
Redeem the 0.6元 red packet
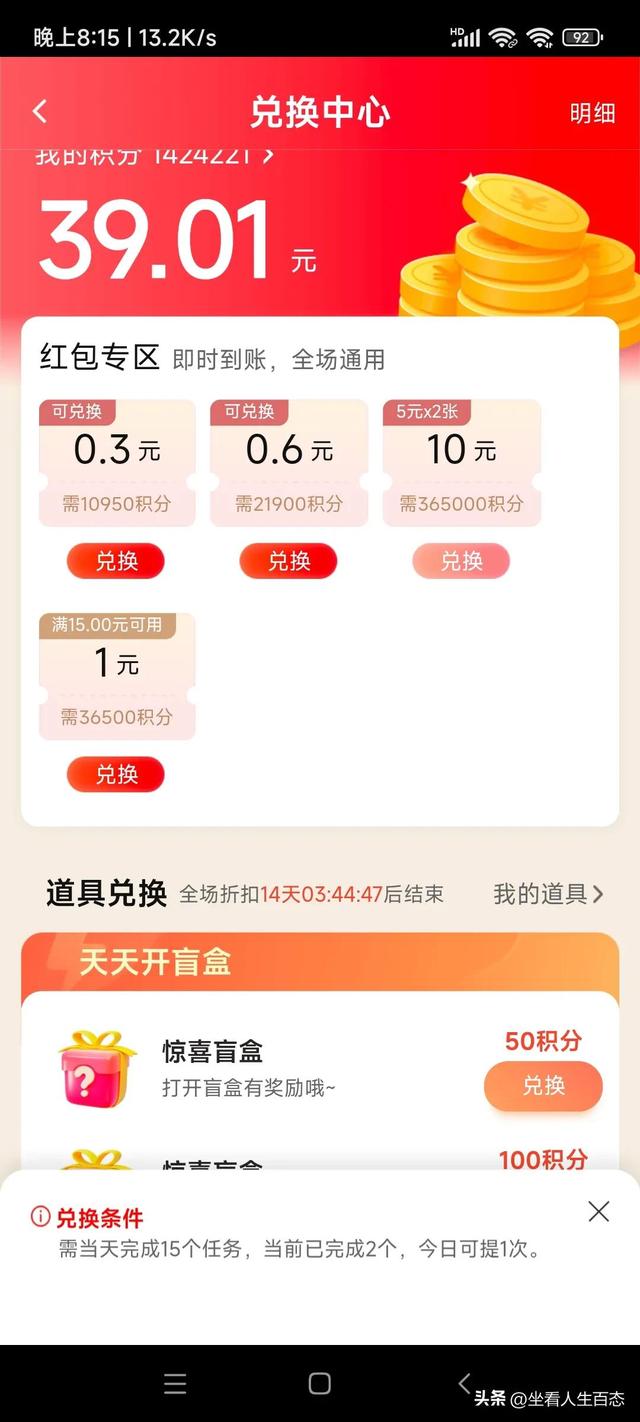[288, 562]
